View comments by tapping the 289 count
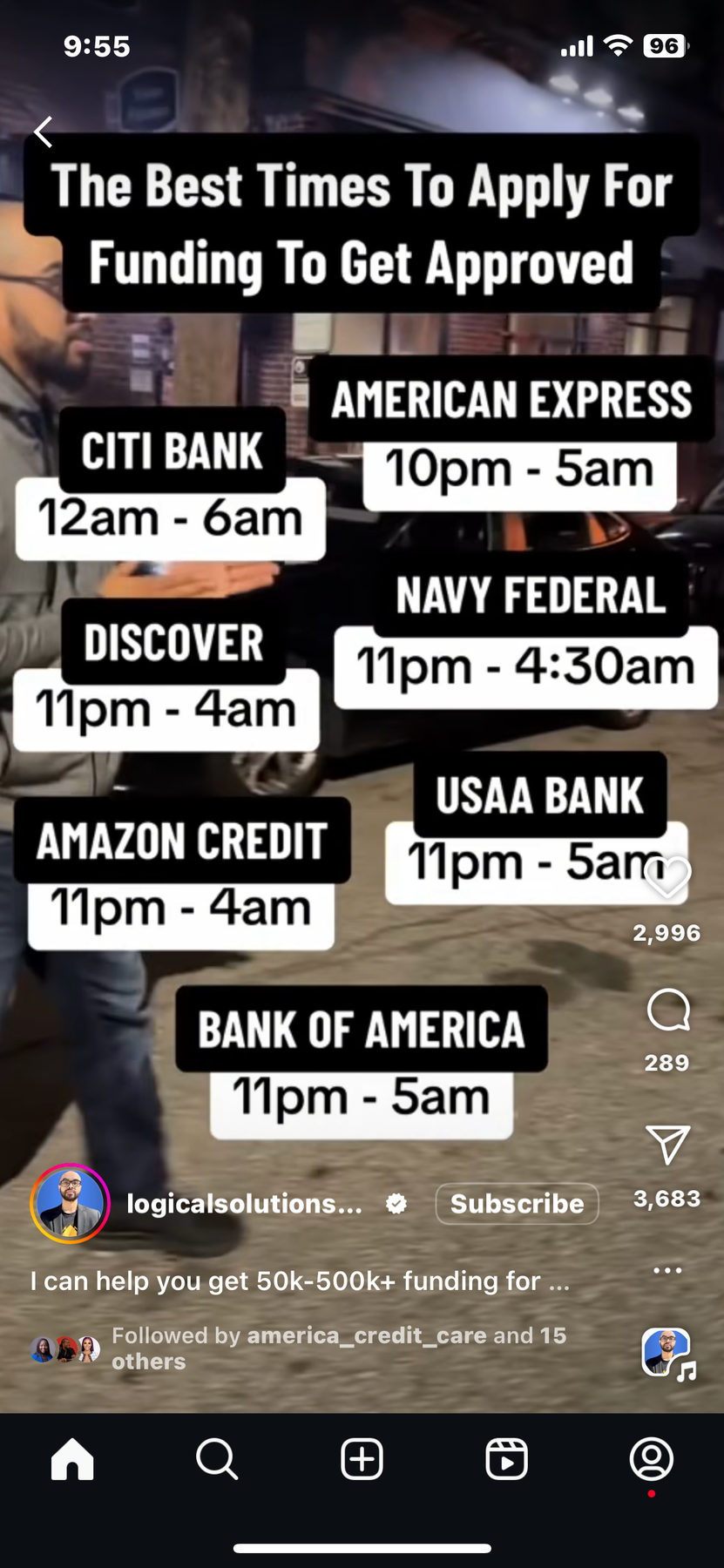Image resolution: width=724 pixels, height=1568 pixels. (666, 1062)
